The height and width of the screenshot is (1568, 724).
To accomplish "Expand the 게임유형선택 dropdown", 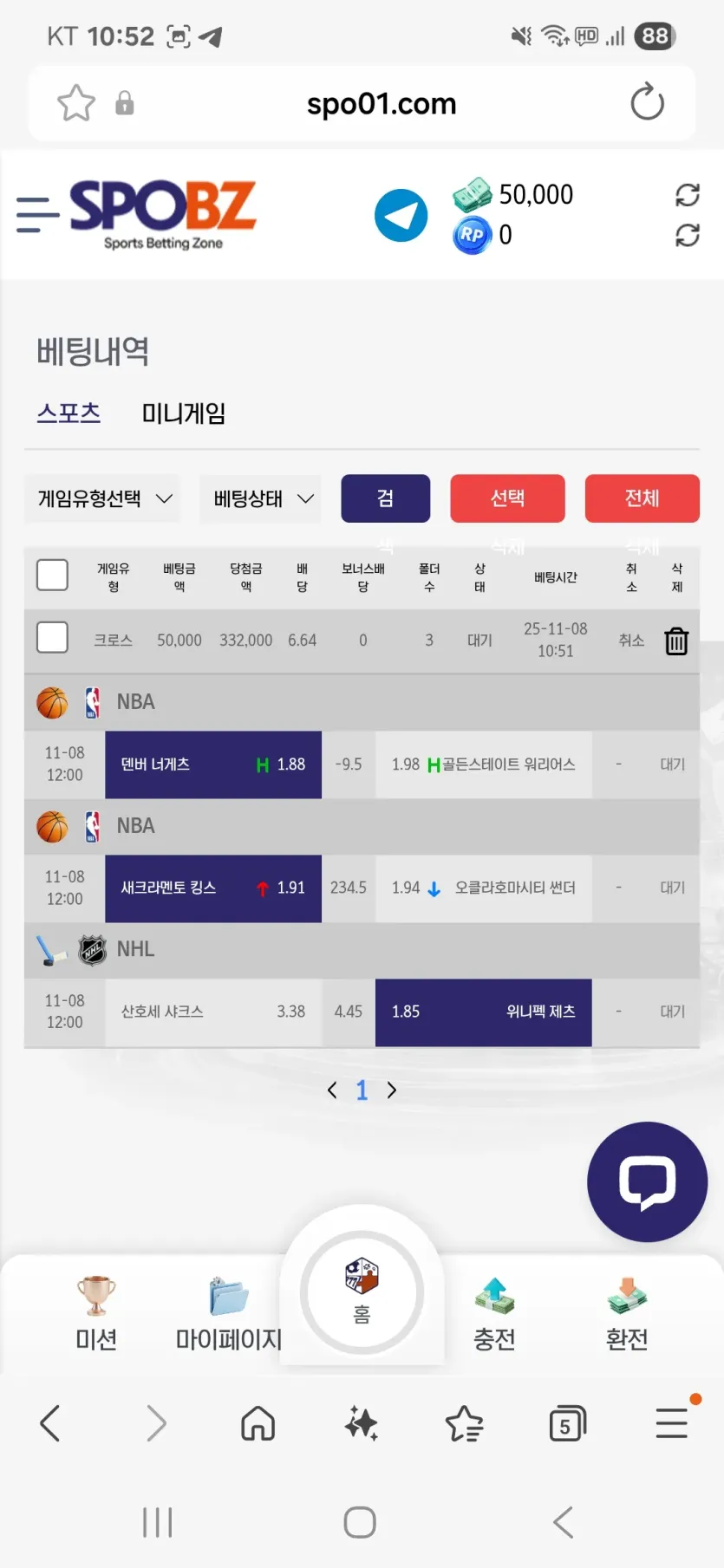I will tap(102, 498).
